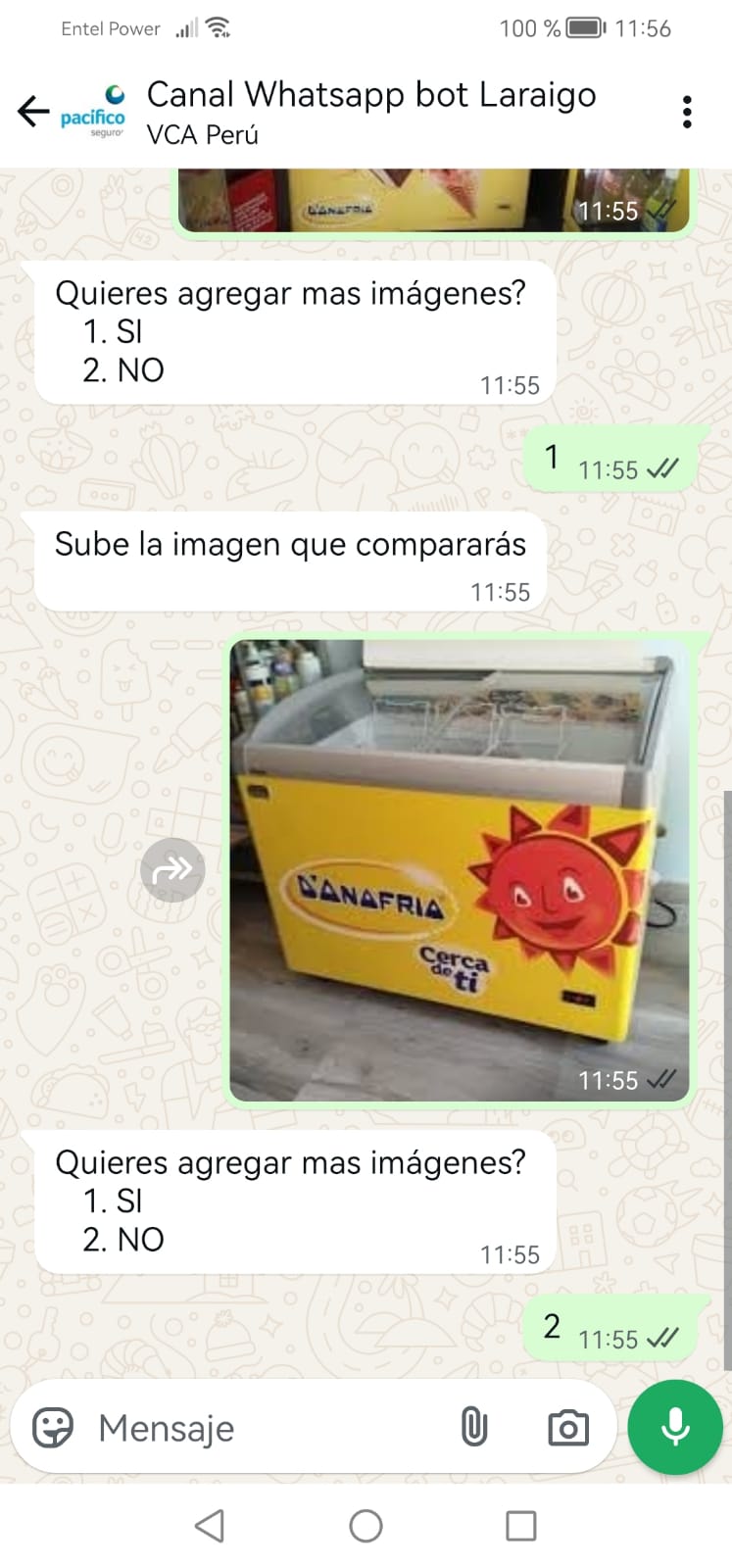Open the sticker and emoji picker
732x1568 pixels.
pyautogui.click(x=53, y=1428)
